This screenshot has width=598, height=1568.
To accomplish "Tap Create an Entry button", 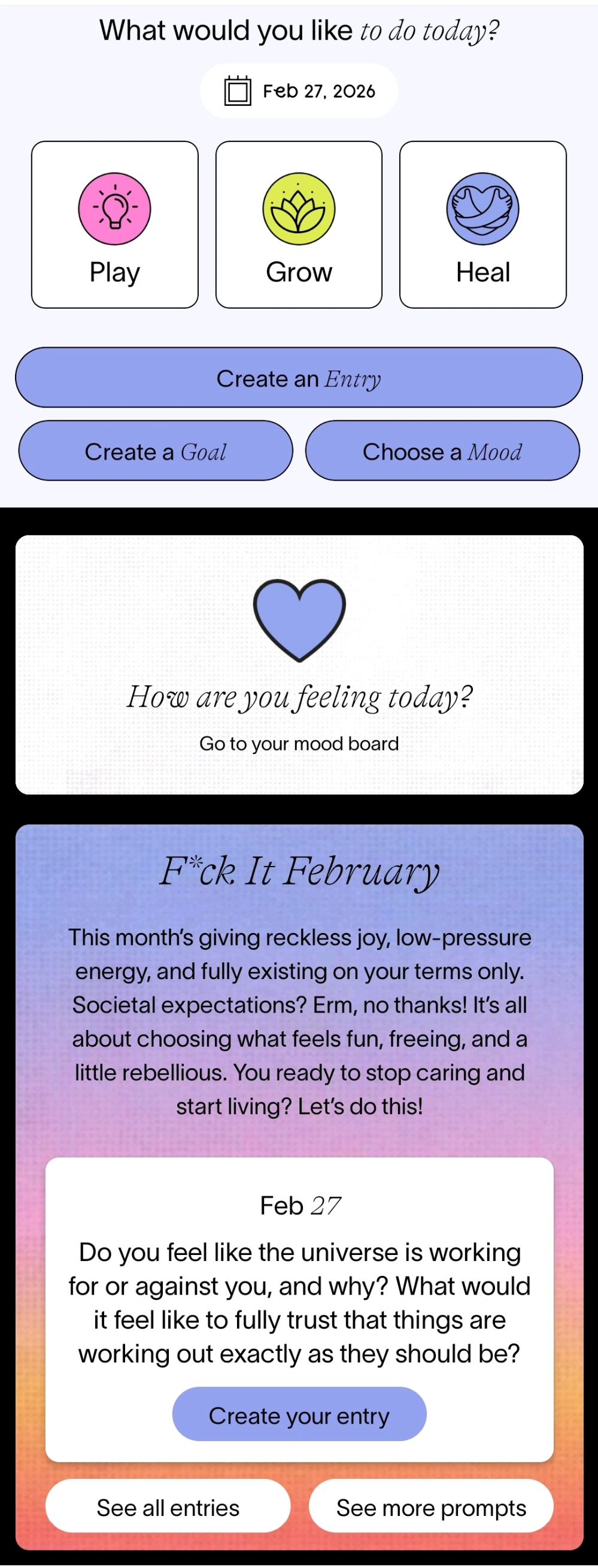I will click(299, 378).
